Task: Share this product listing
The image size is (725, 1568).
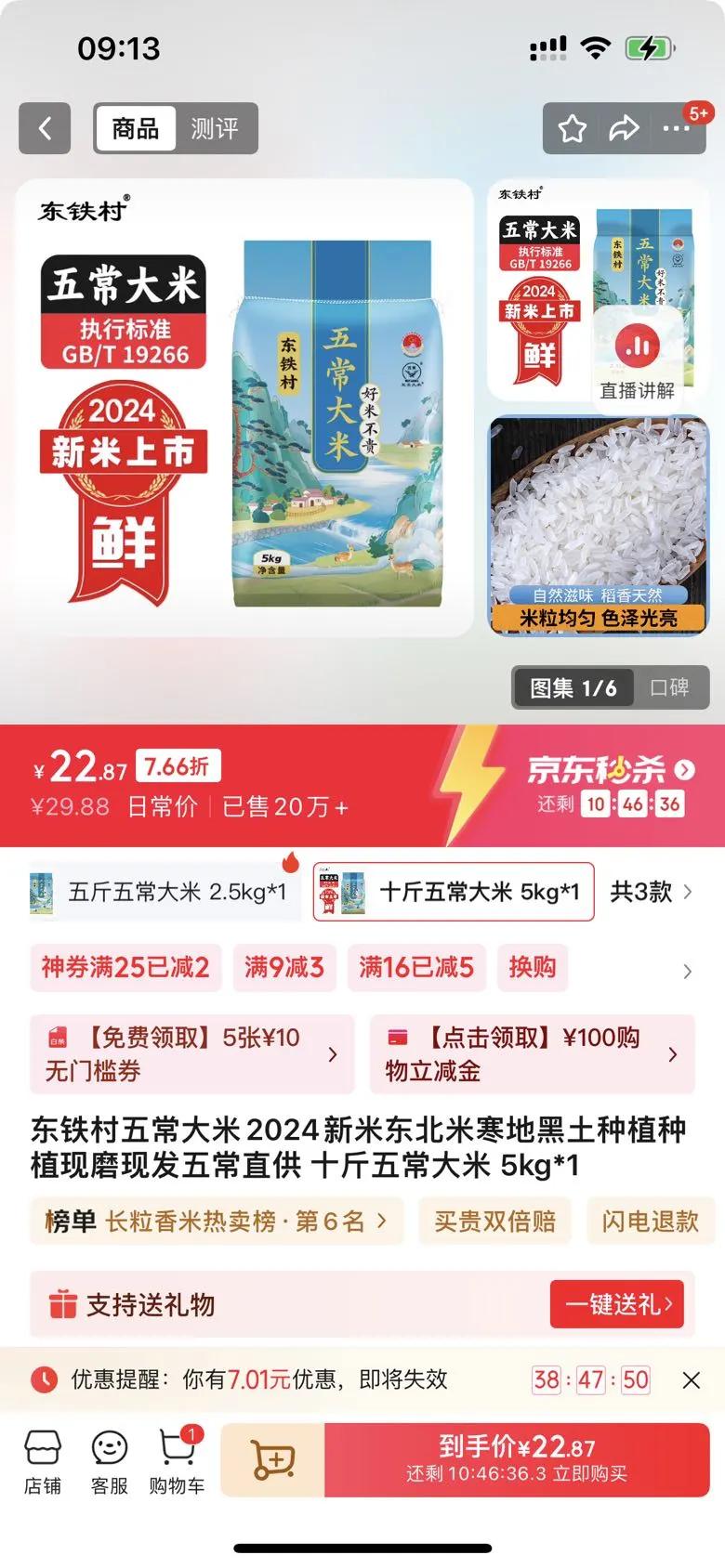Action: tap(624, 128)
